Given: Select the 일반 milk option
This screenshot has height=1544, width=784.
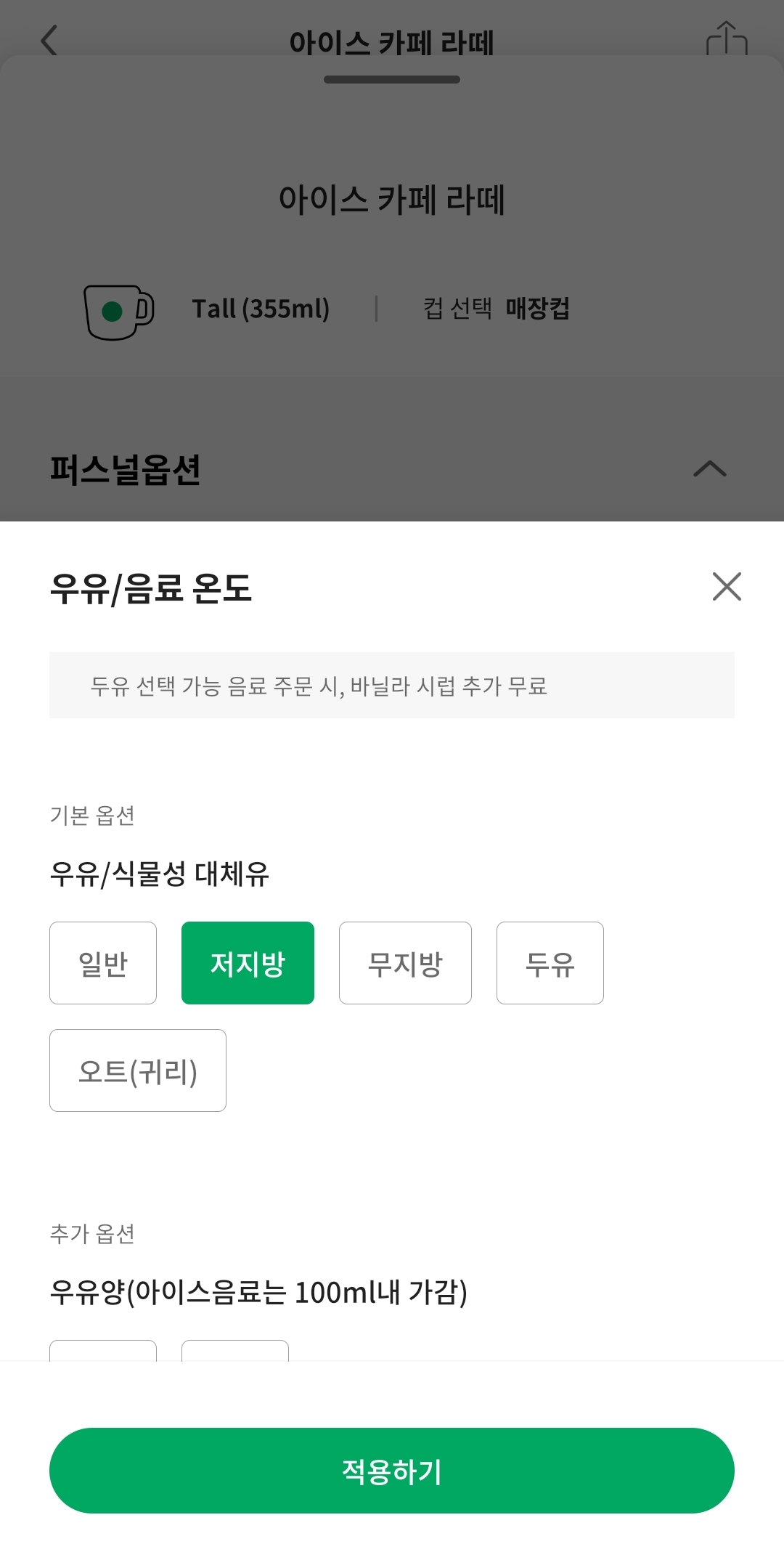Looking at the screenshot, I should pos(102,962).
